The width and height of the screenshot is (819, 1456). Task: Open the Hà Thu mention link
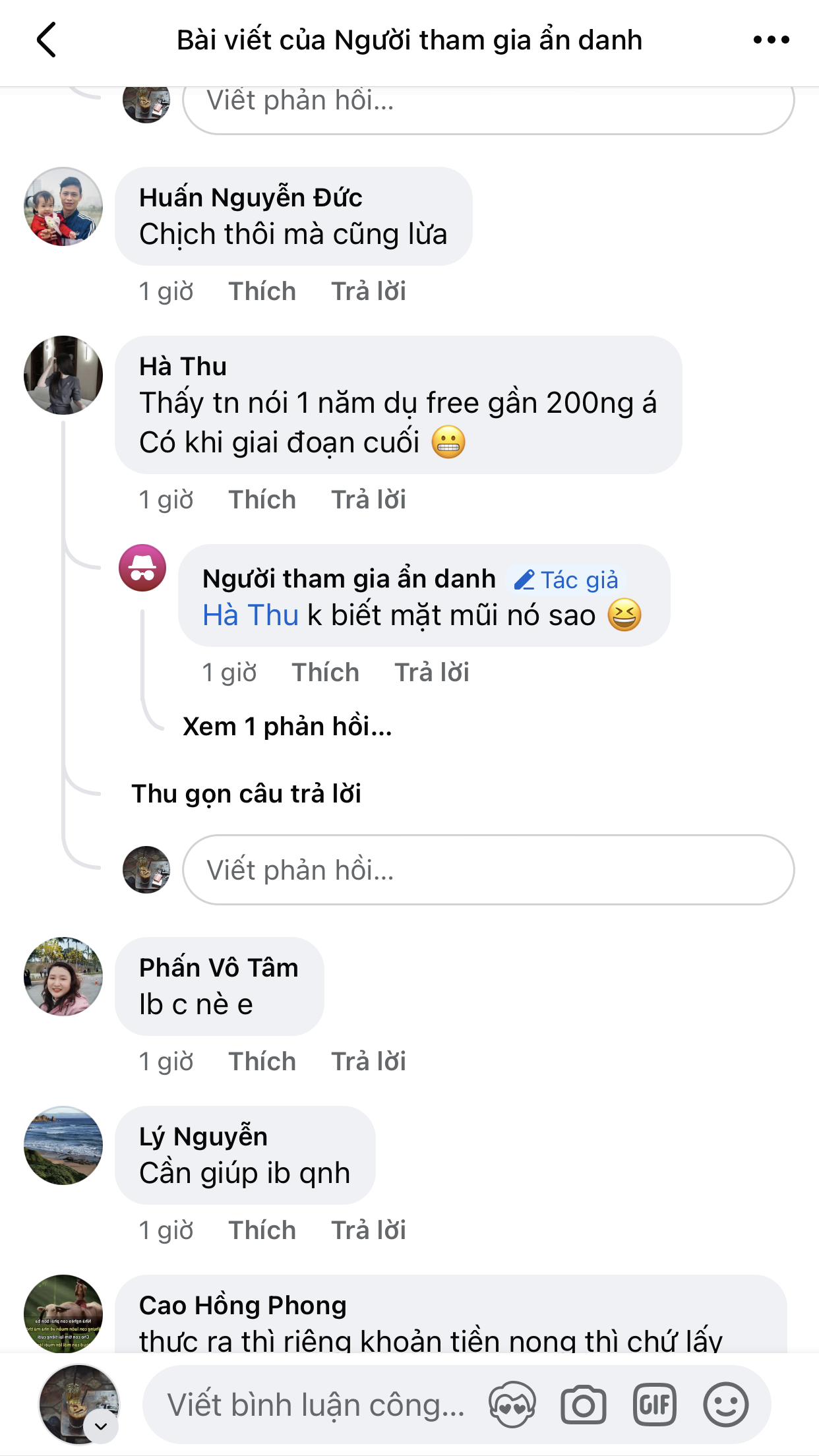(251, 615)
